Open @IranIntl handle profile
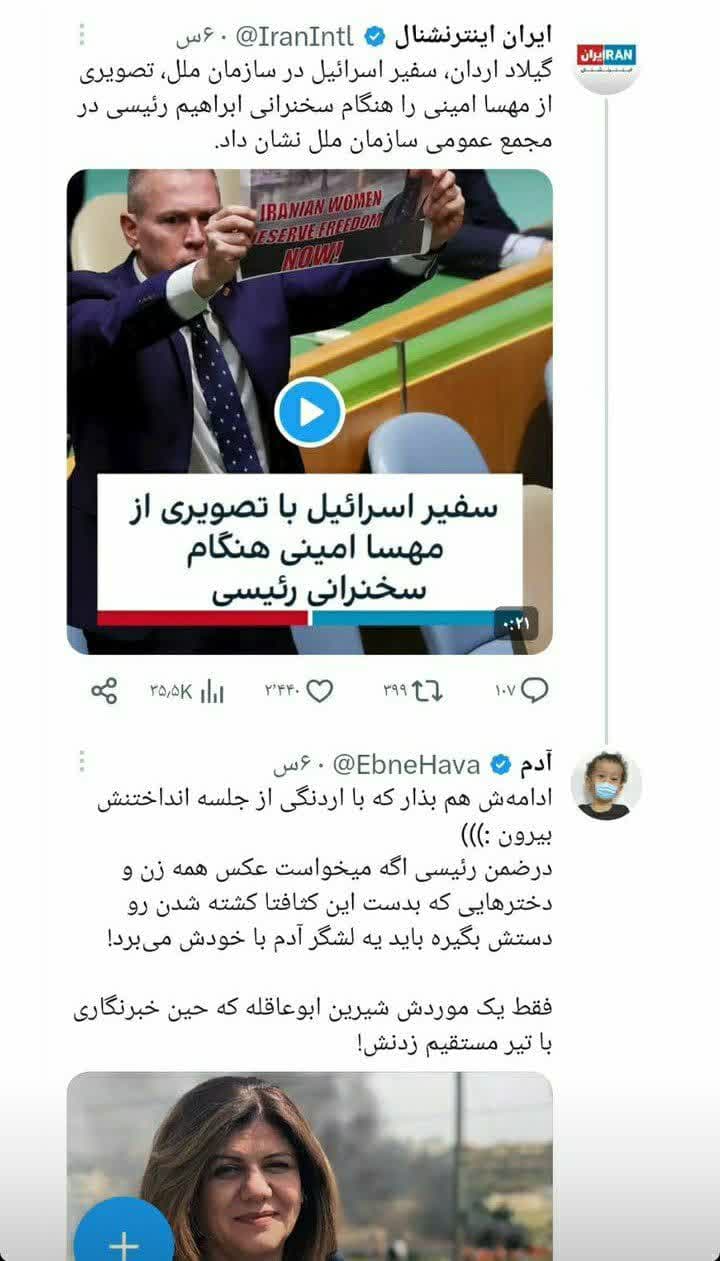 (295, 37)
